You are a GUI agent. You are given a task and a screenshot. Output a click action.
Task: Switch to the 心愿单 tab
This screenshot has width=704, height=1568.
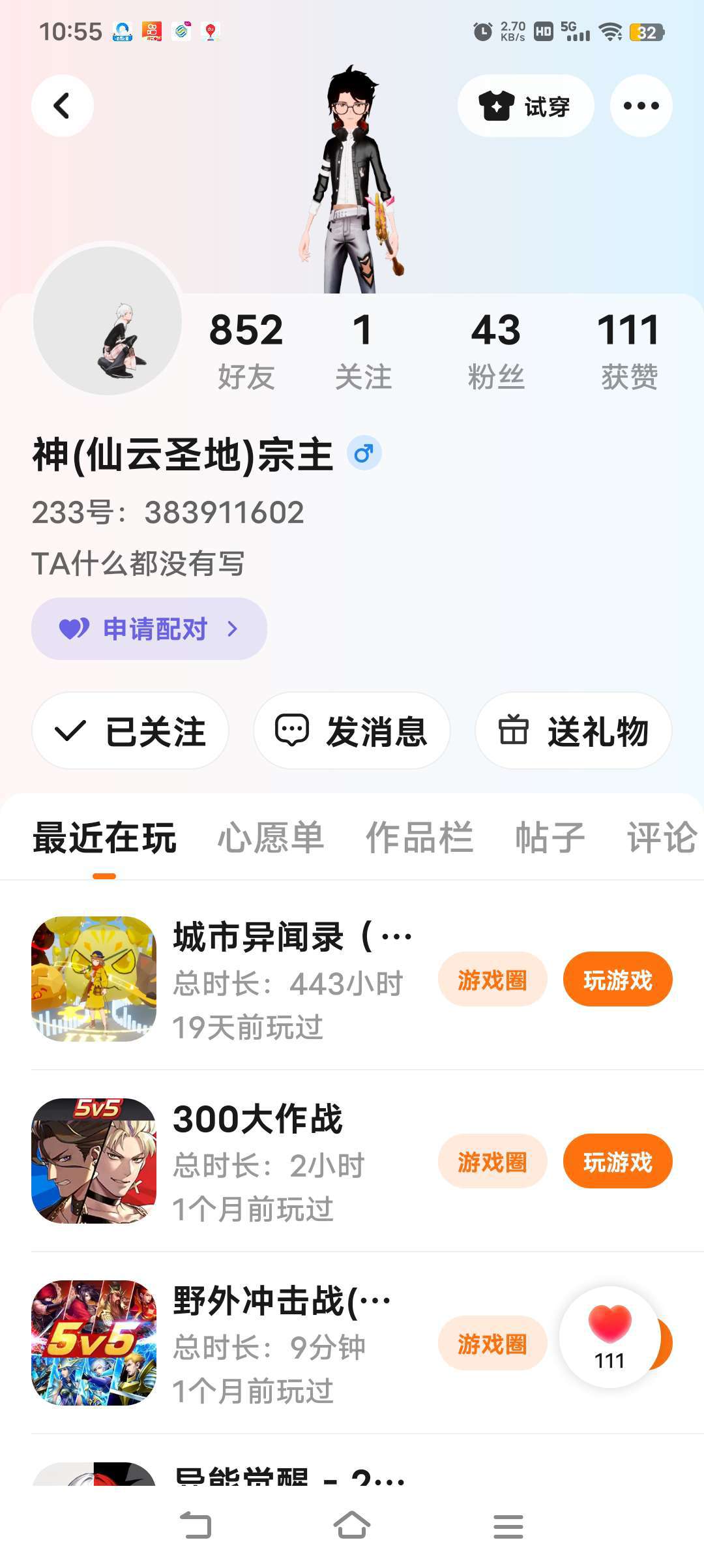pyautogui.click(x=271, y=837)
